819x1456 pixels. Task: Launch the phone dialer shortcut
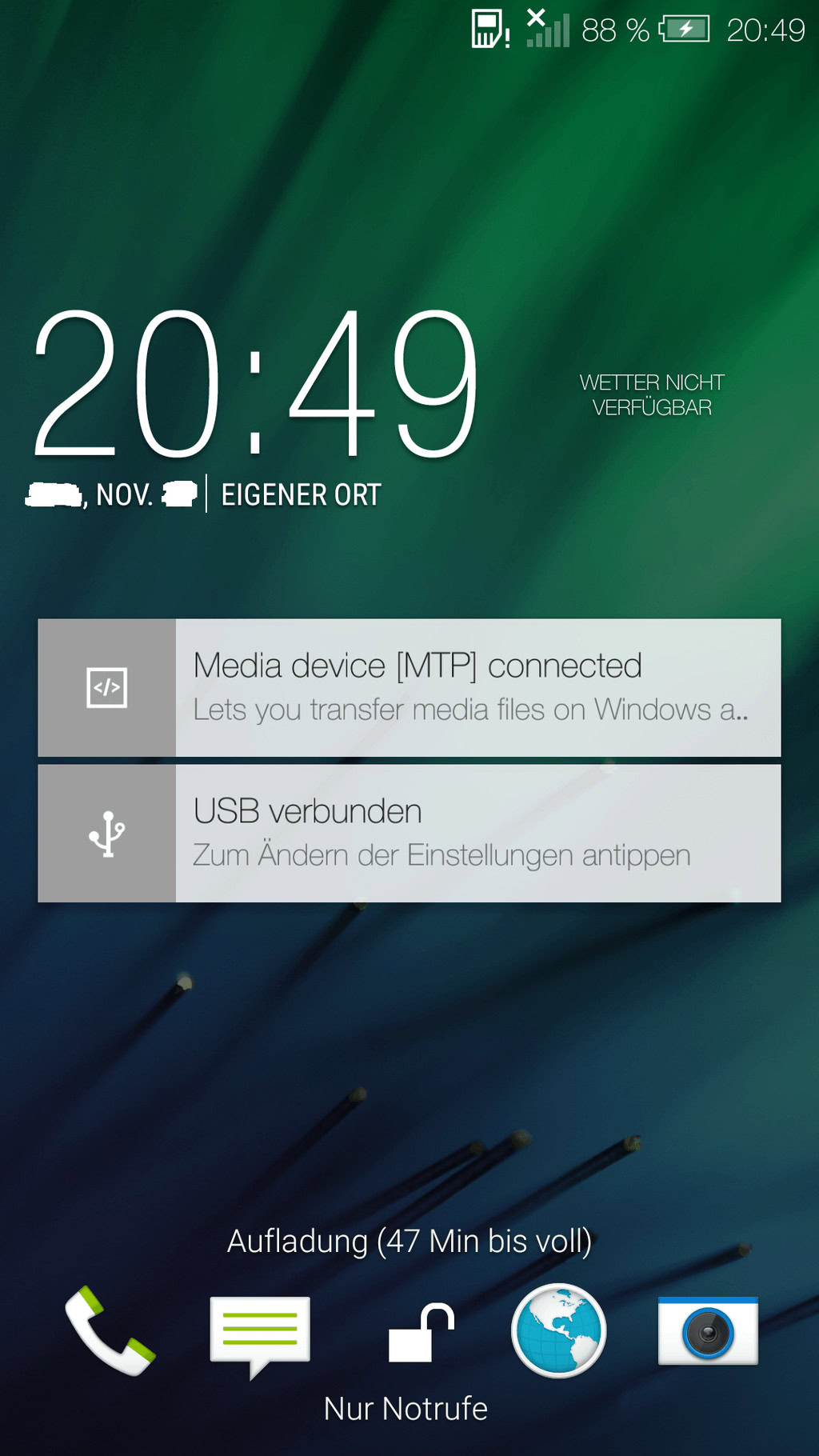tap(110, 1331)
